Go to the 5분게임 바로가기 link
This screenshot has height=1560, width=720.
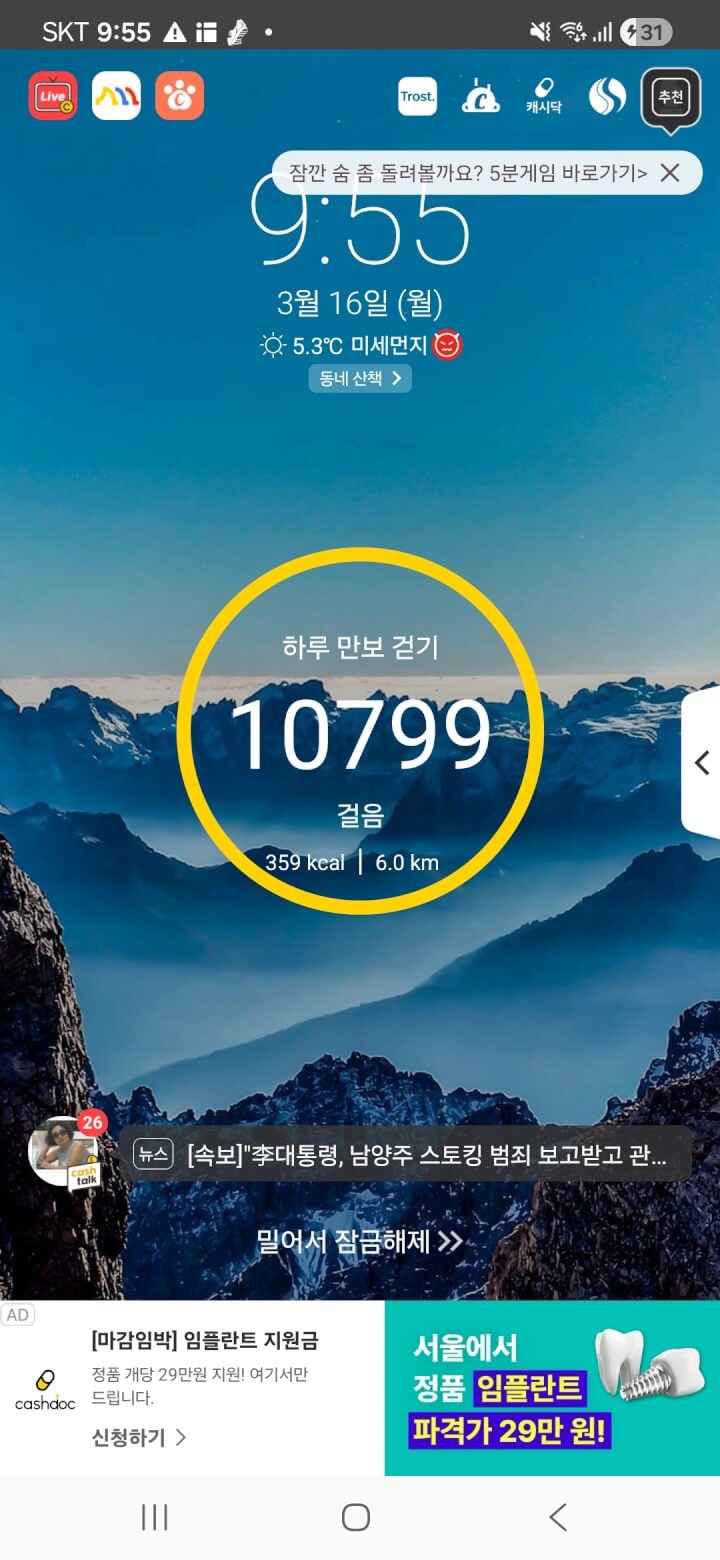[x=469, y=173]
